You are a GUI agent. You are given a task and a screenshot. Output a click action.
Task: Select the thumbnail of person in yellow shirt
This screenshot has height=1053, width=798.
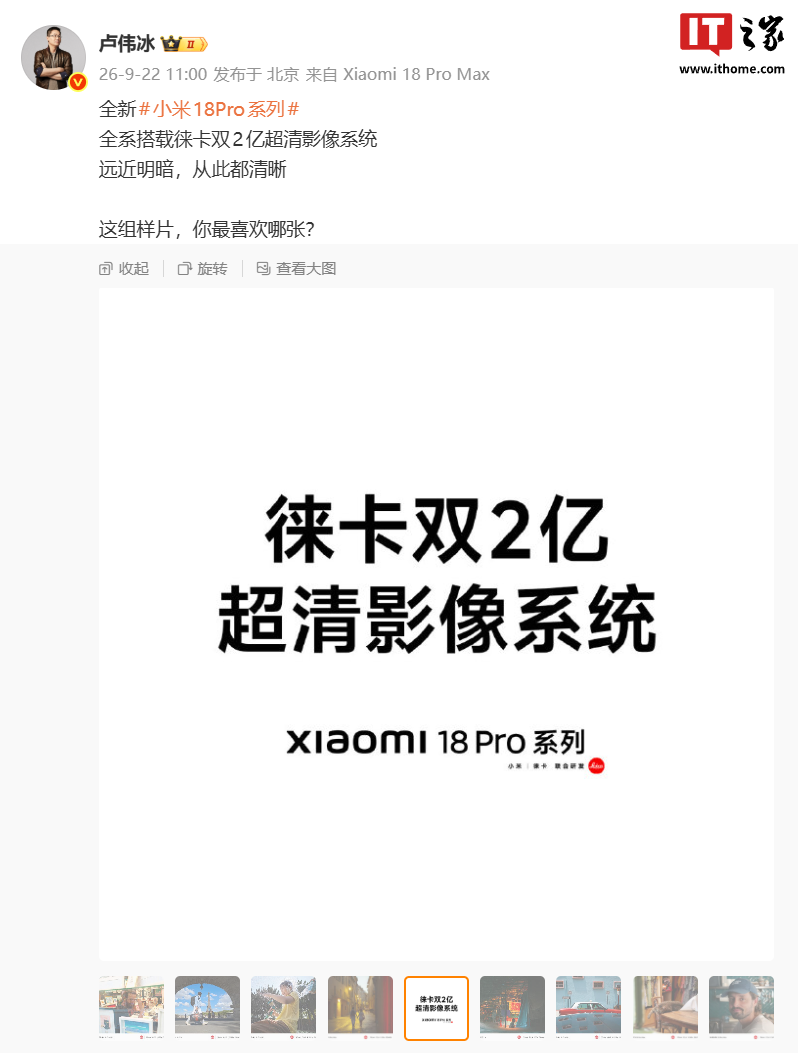pyautogui.click(x=283, y=1008)
